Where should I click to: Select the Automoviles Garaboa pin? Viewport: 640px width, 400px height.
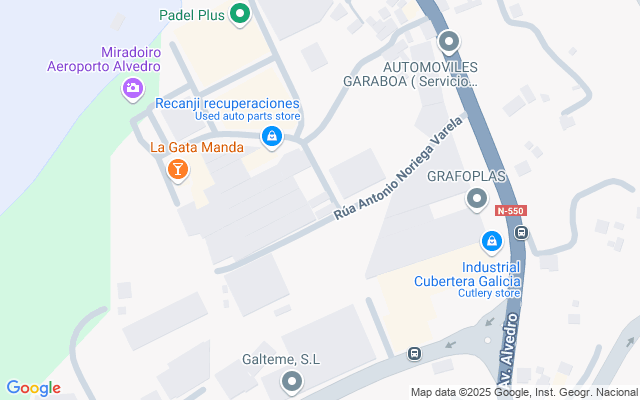[449, 43]
